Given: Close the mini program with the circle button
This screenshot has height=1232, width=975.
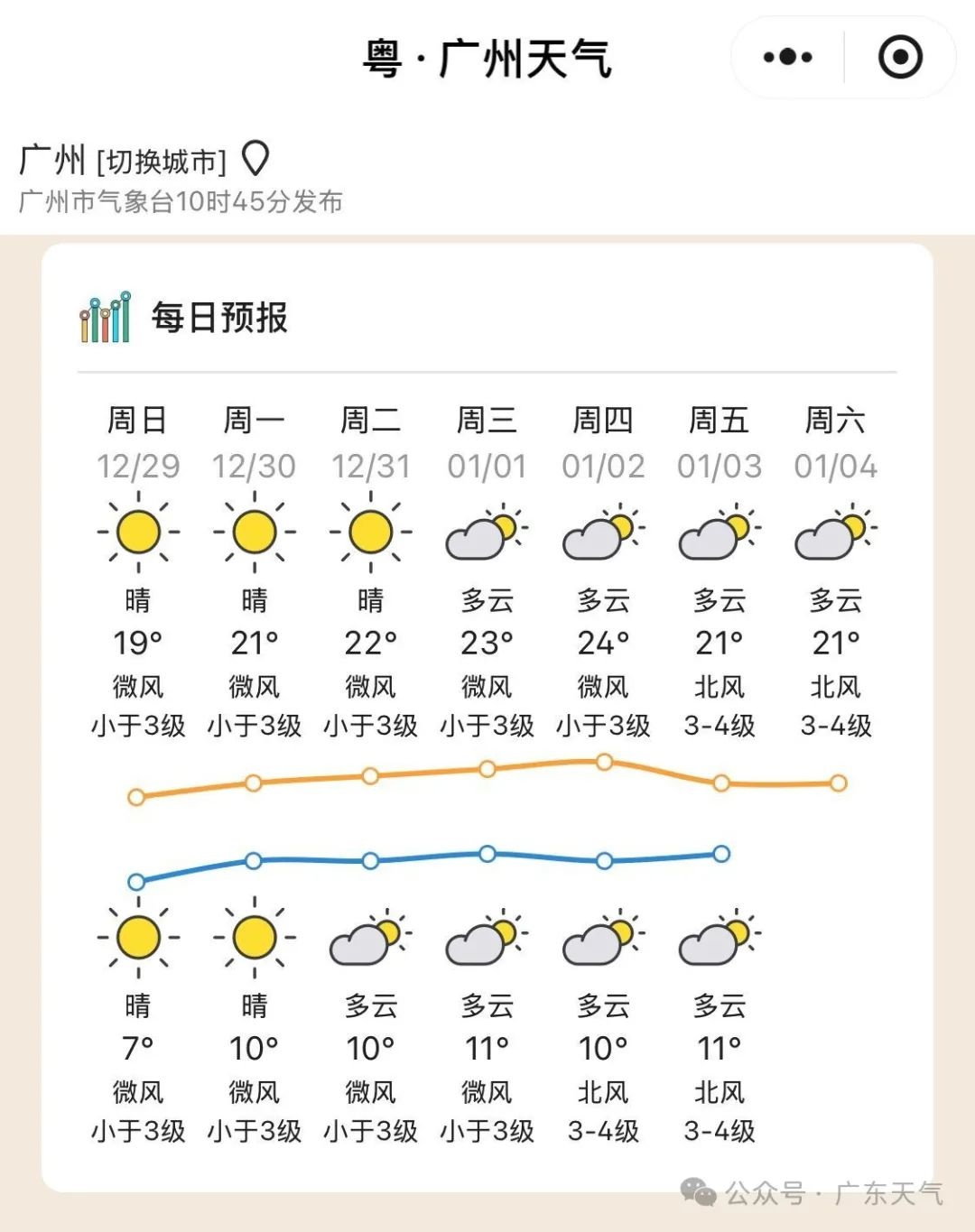Looking at the screenshot, I should pyautogui.click(x=900, y=58).
